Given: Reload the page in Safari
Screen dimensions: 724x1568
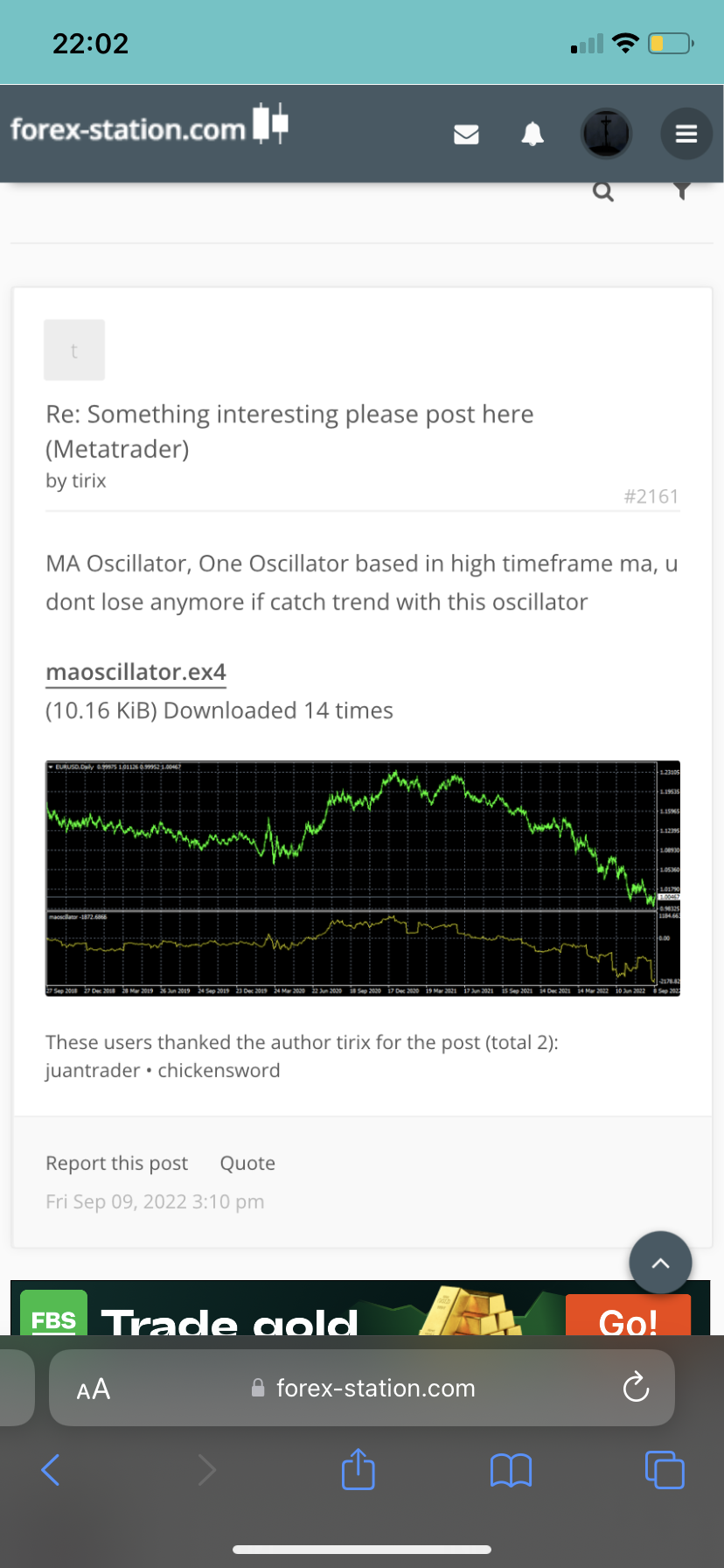Looking at the screenshot, I should [x=636, y=1388].
